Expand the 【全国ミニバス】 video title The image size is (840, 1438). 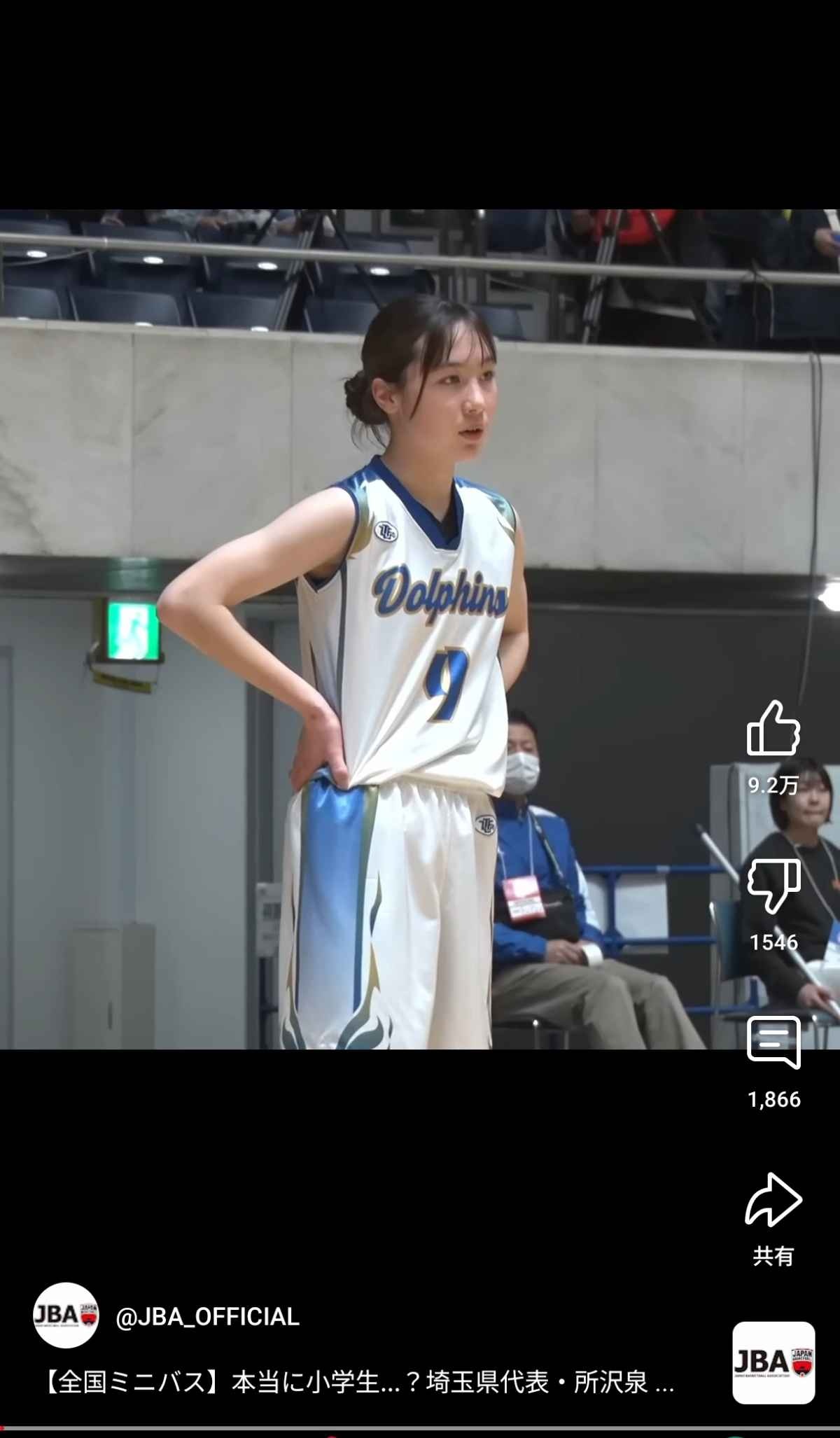pyautogui.click(x=358, y=1383)
